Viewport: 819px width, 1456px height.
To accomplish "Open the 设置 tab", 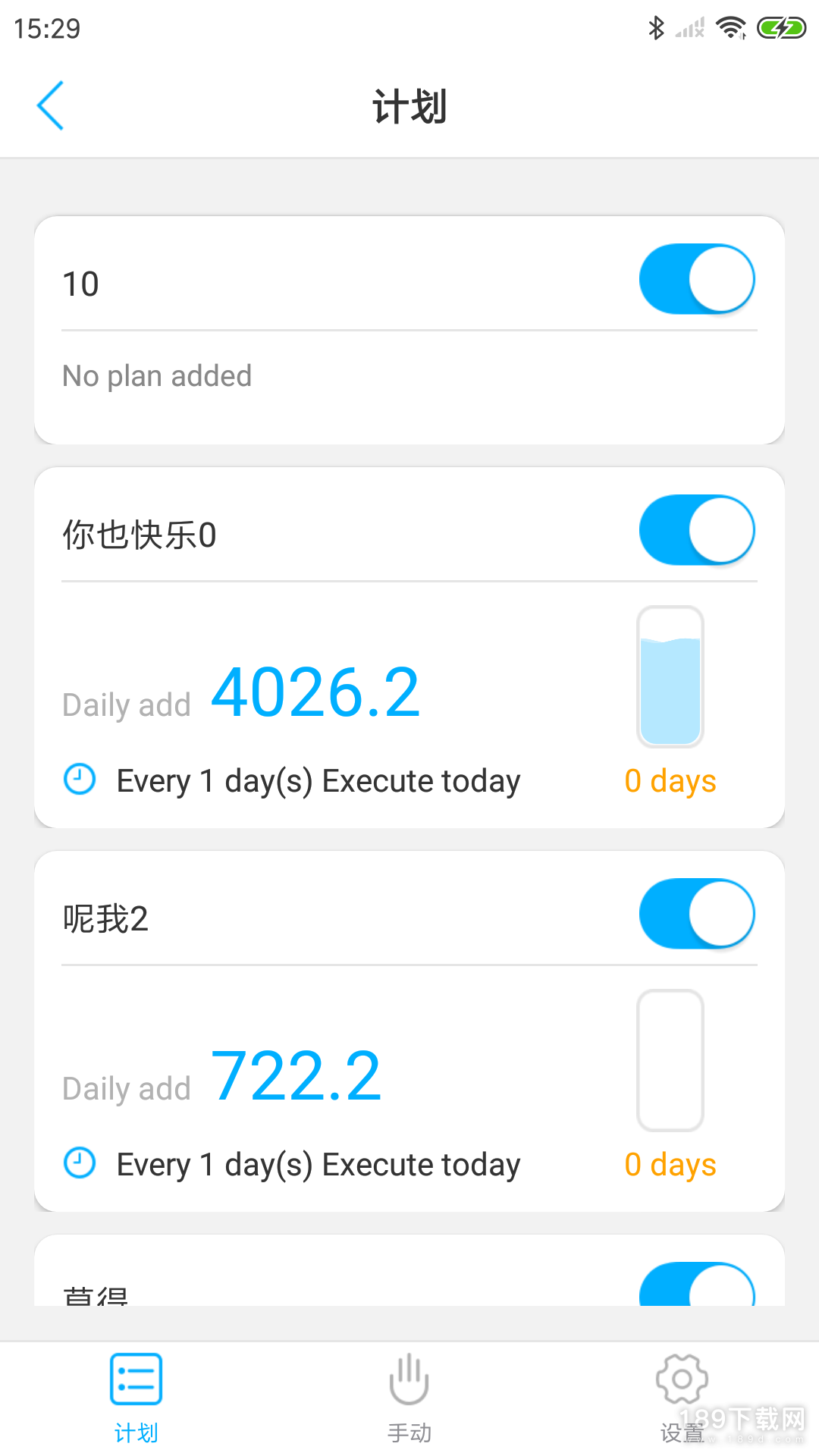I will click(x=682, y=1398).
